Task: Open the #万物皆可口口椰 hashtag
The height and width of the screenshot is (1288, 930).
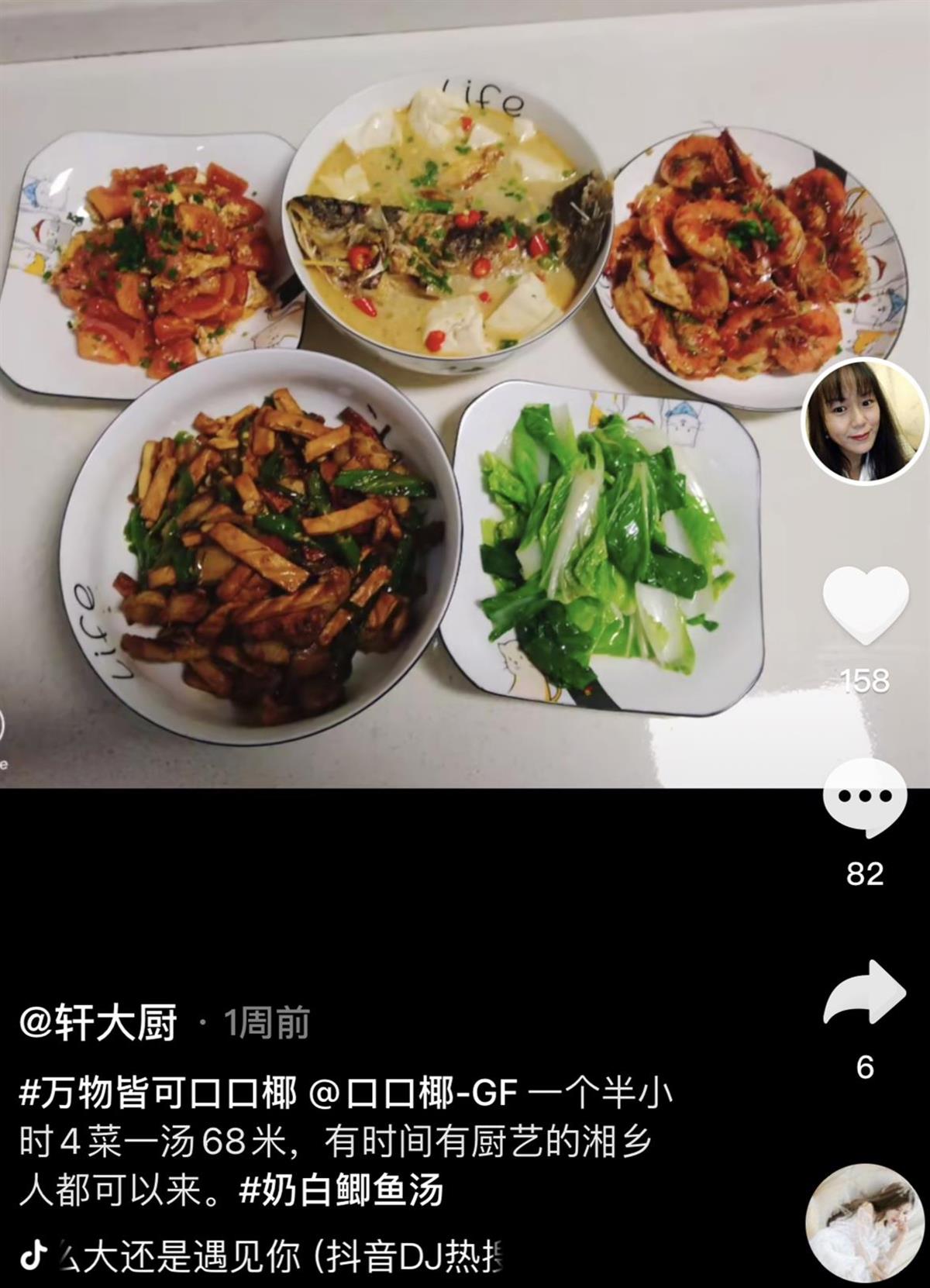Action: (x=158, y=1093)
